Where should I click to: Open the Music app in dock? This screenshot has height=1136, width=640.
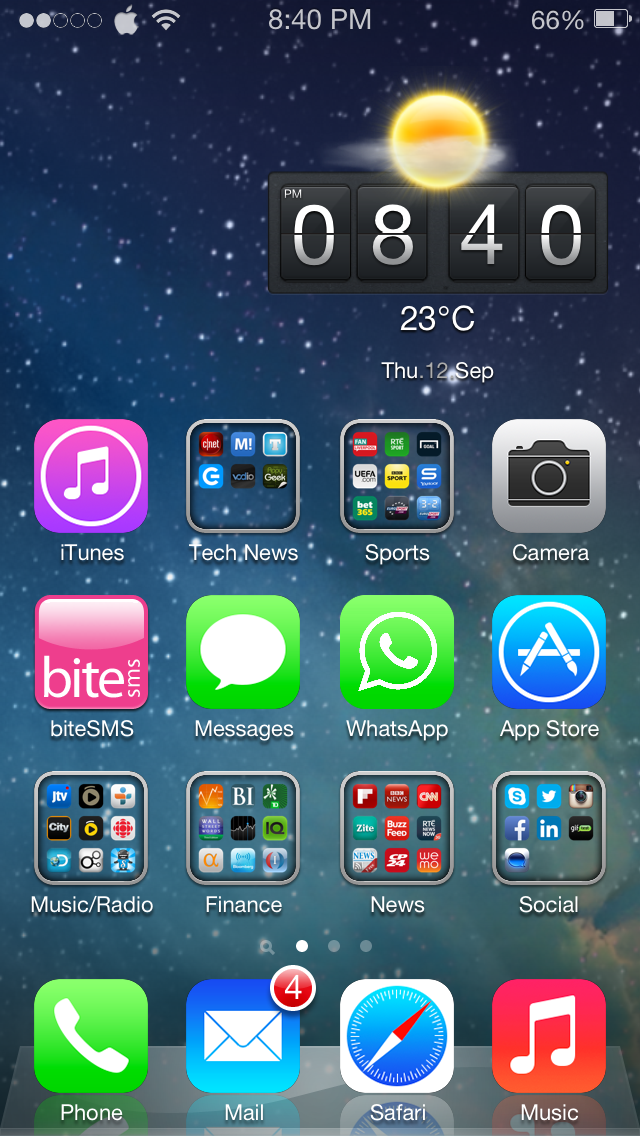pyautogui.click(x=549, y=1036)
